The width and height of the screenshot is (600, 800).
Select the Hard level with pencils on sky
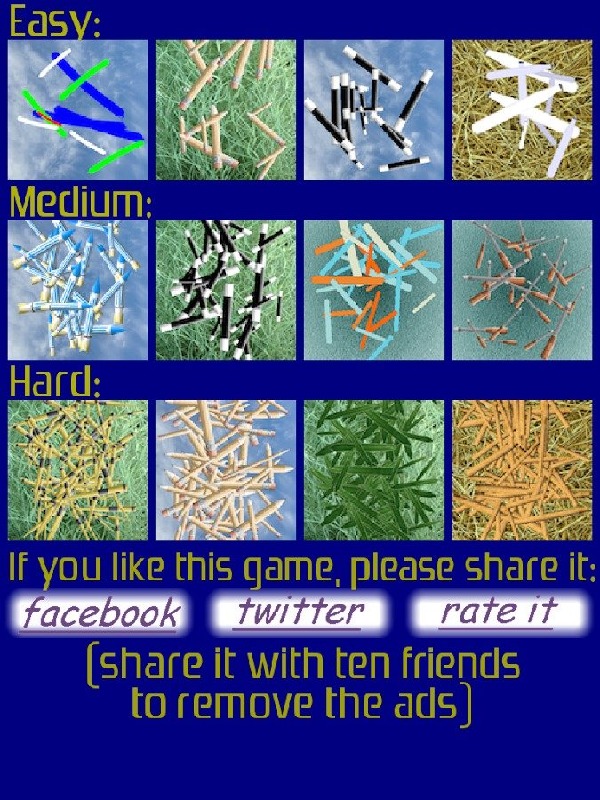pyautogui.click(x=226, y=470)
